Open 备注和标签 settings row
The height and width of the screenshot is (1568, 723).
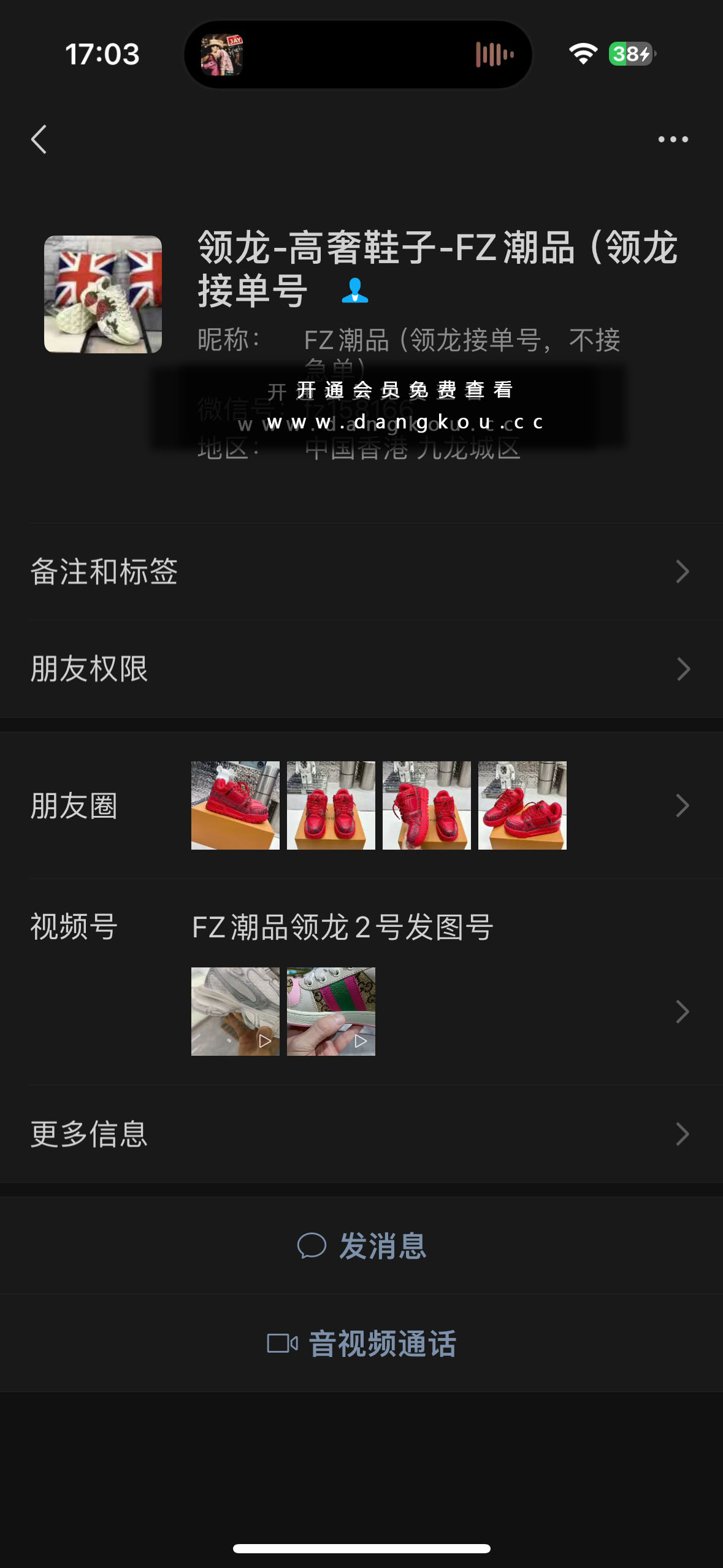(x=361, y=572)
